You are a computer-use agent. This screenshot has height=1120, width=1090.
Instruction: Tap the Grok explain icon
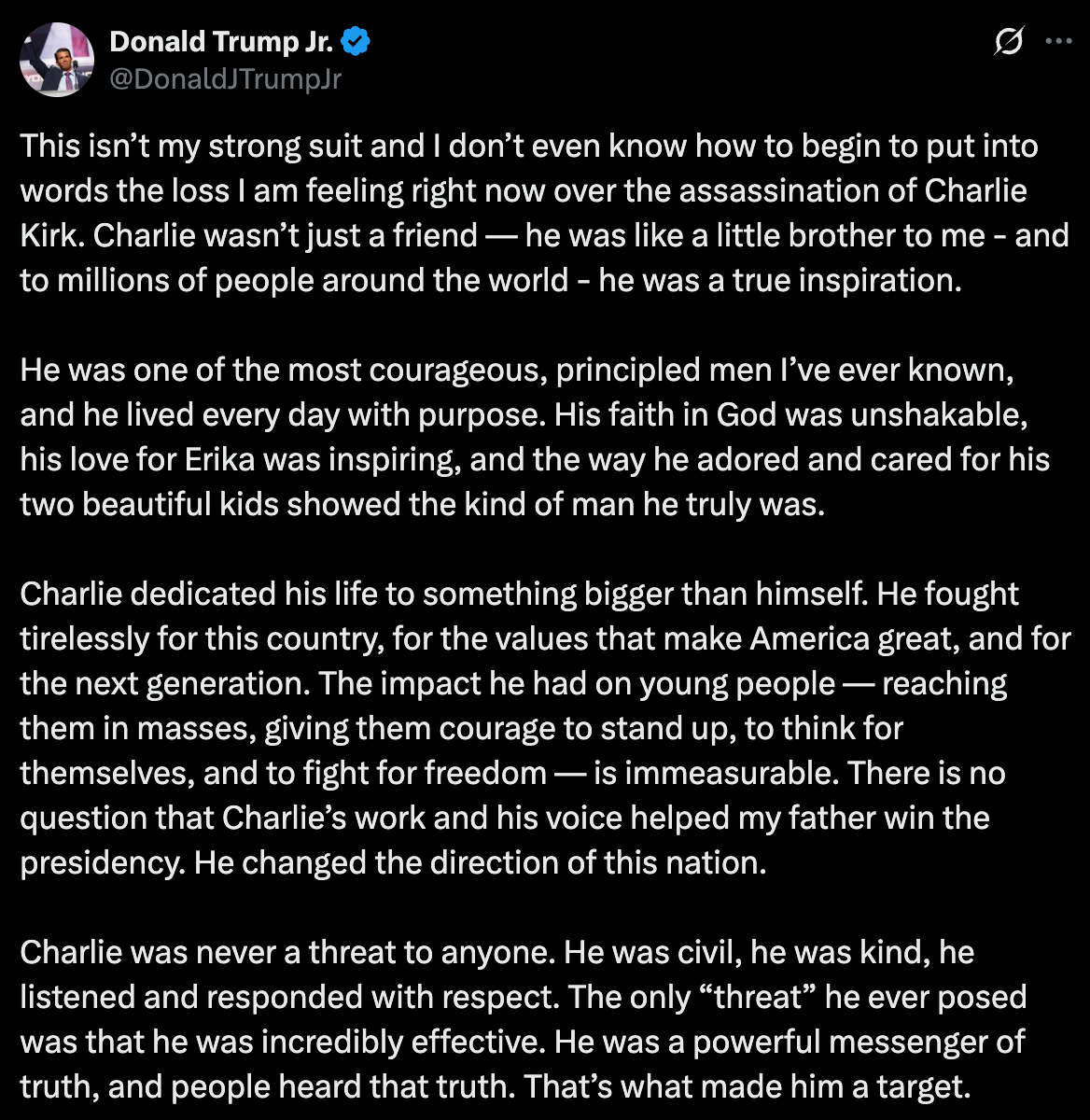click(1010, 42)
